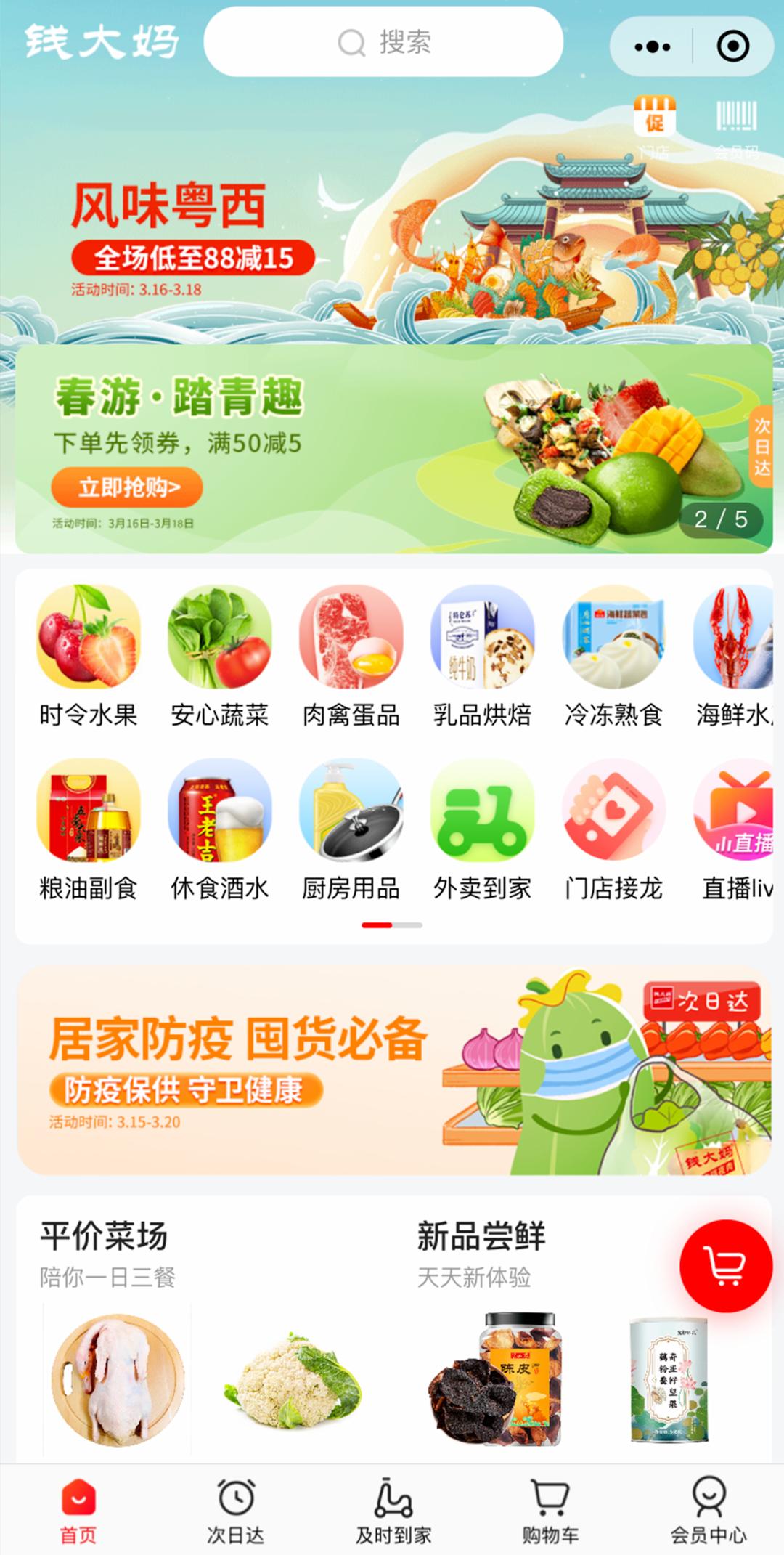Close the mini-program via the circle icon
784x1555 pixels.
(x=732, y=46)
